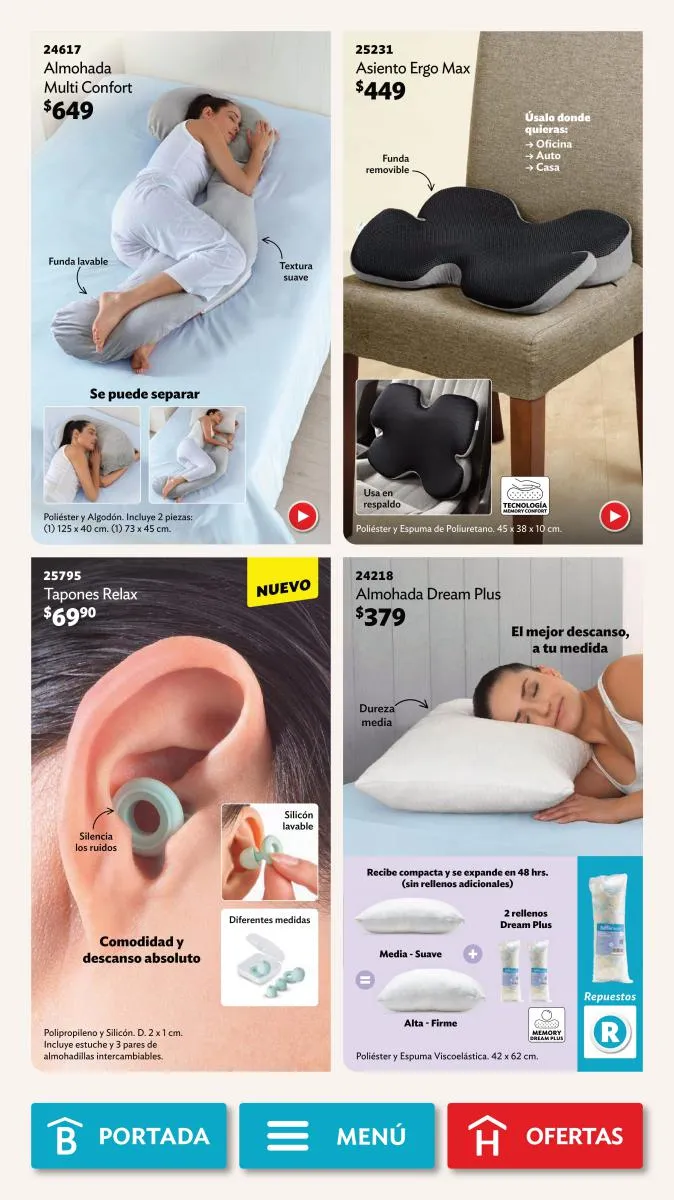674x1200 pixels.
Task: Go to the Portada cover page
Action: [129, 1136]
